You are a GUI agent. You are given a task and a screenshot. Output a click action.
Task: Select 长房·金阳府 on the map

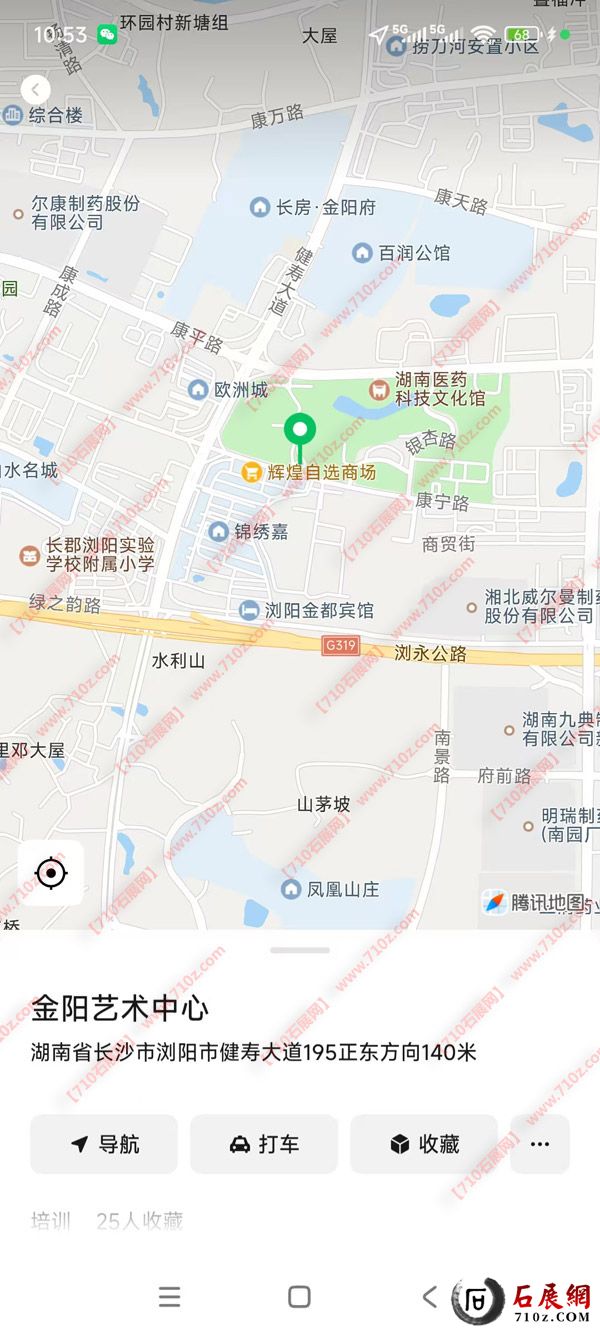314,207
